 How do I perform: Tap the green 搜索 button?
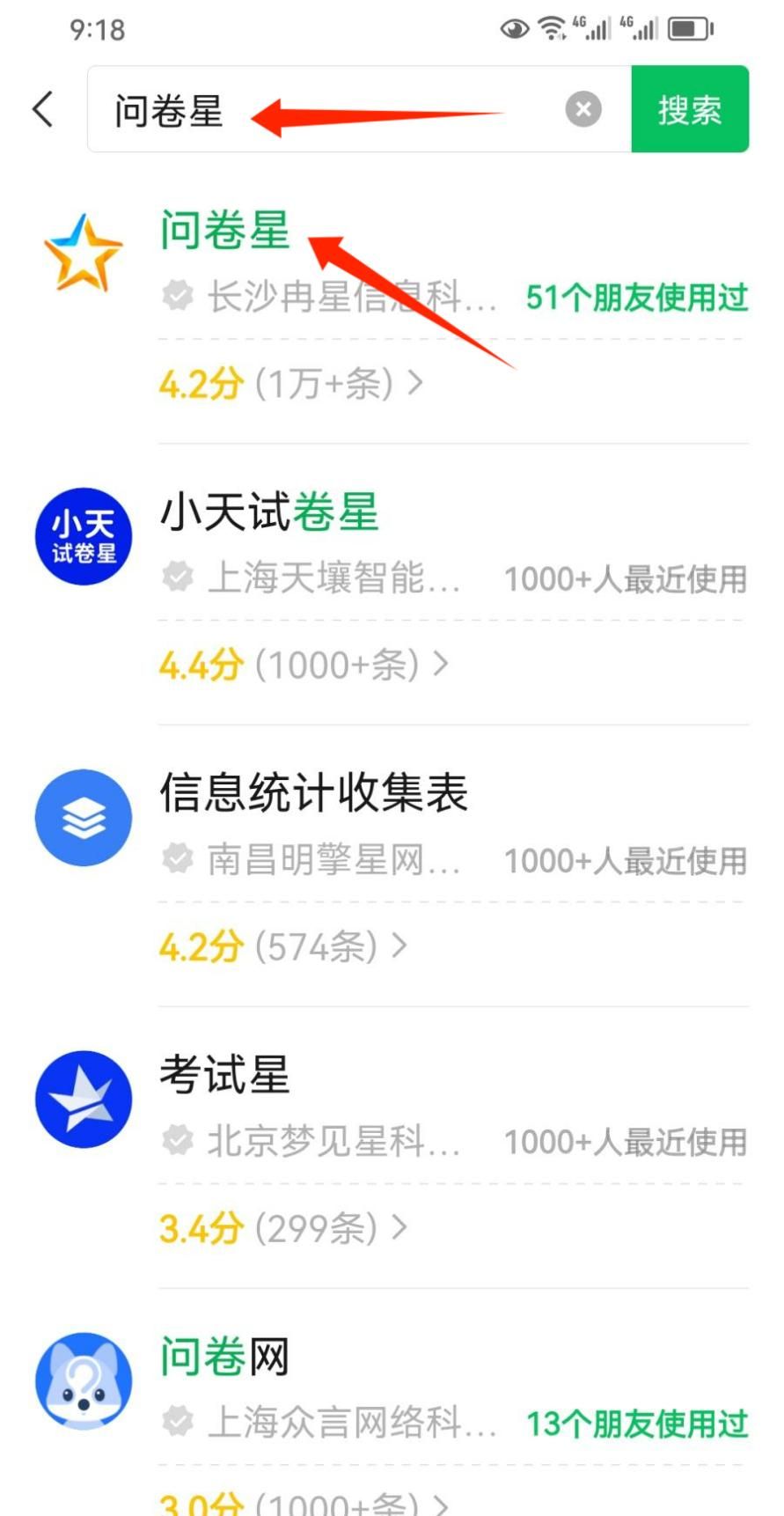coord(690,110)
